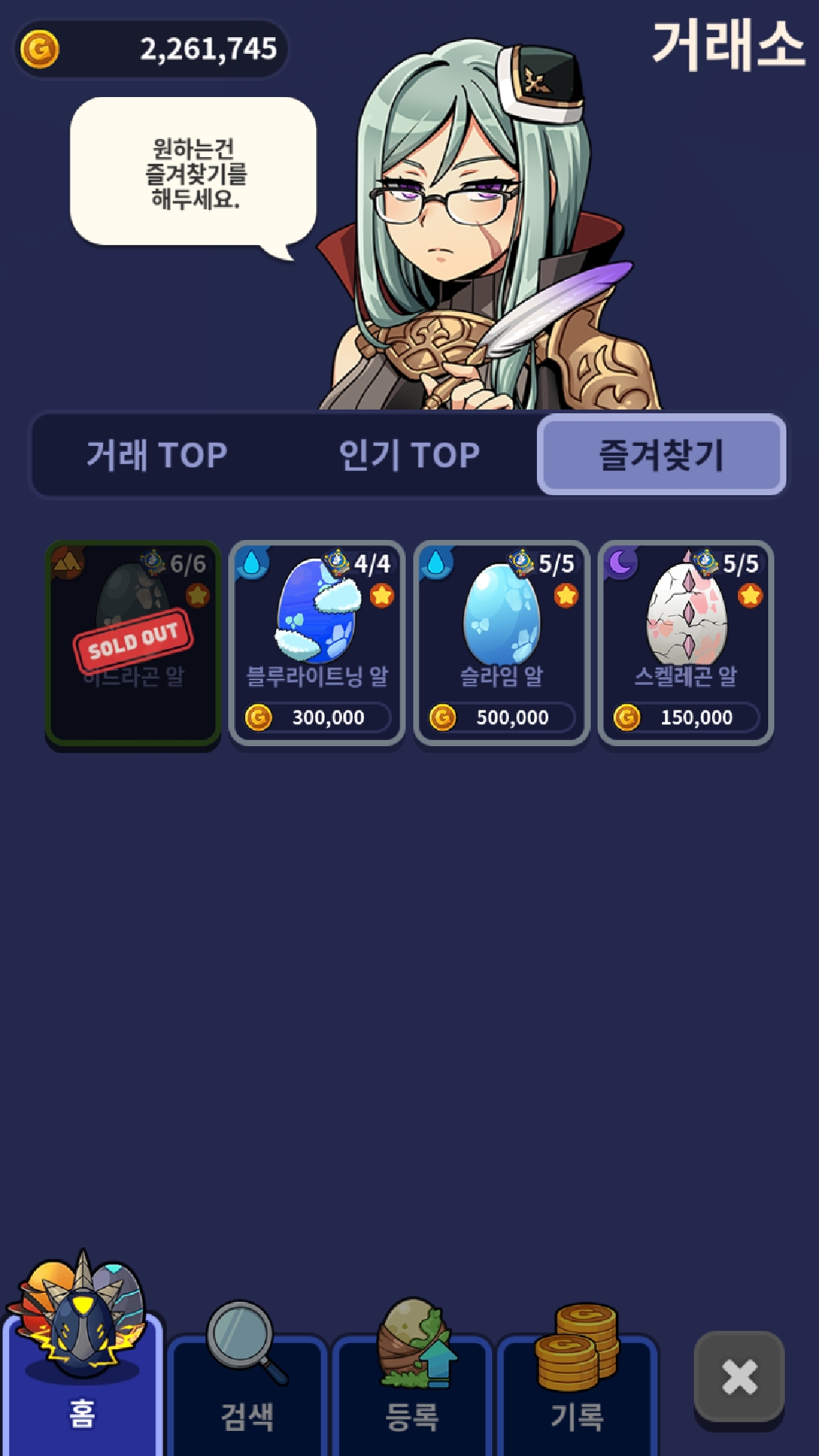Switch to the 거래 TOP tab
The image size is (819, 1456).
point(157,455)
